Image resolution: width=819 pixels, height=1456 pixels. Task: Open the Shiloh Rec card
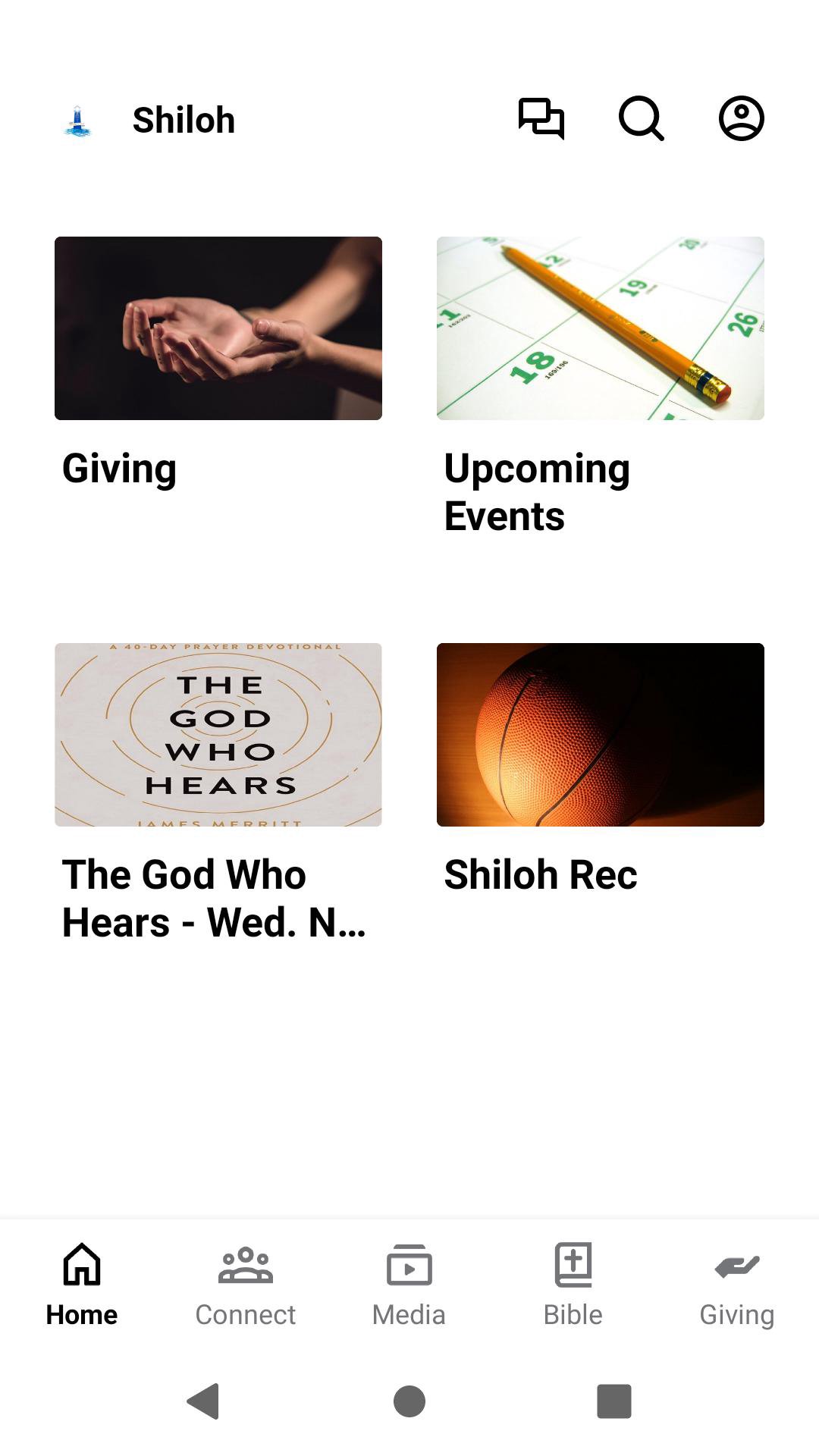(600, 735)
